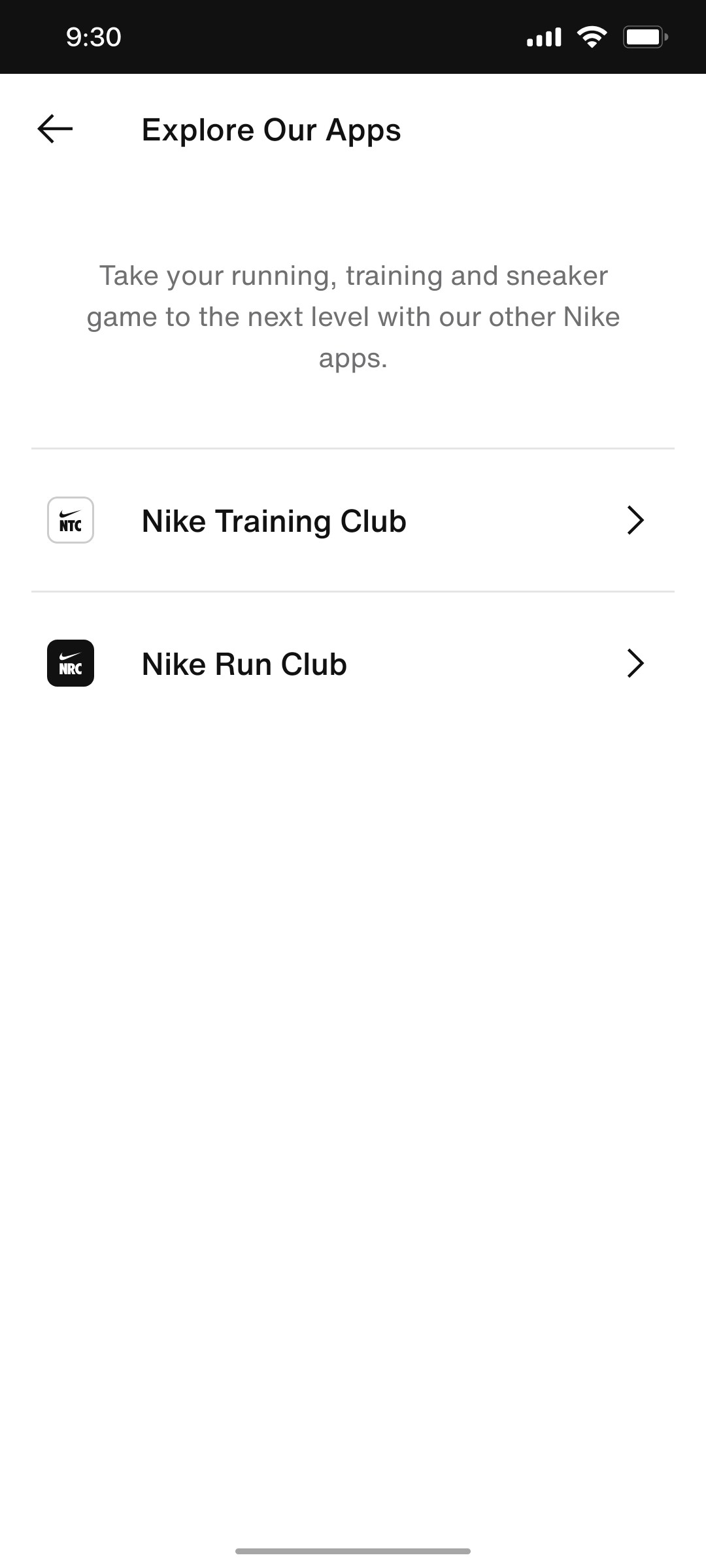706x1568 pixels.
Task: Tap the 9:30 clock in the status bar
Action: pyautogui.click(x=92, y=37)
